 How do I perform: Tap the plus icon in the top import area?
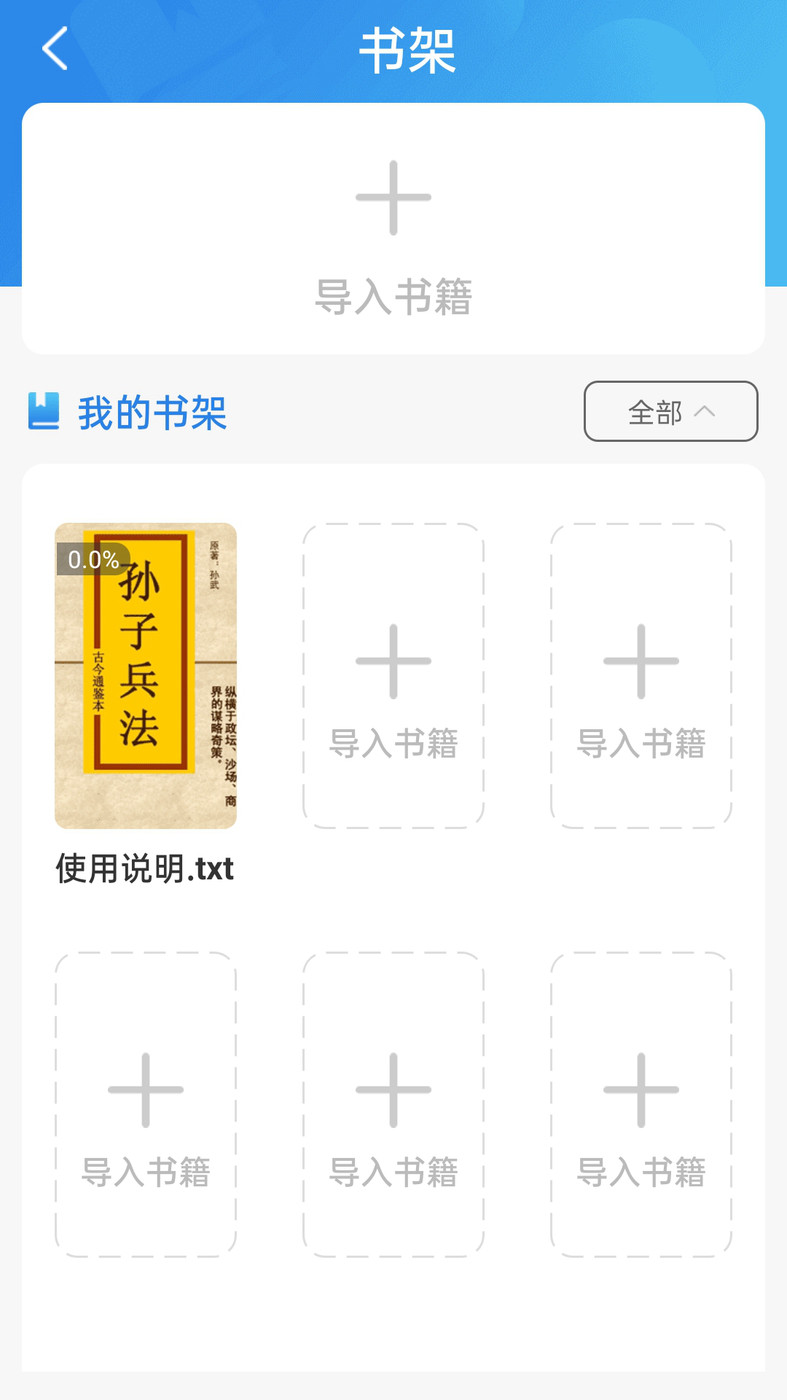click(393, 196)
